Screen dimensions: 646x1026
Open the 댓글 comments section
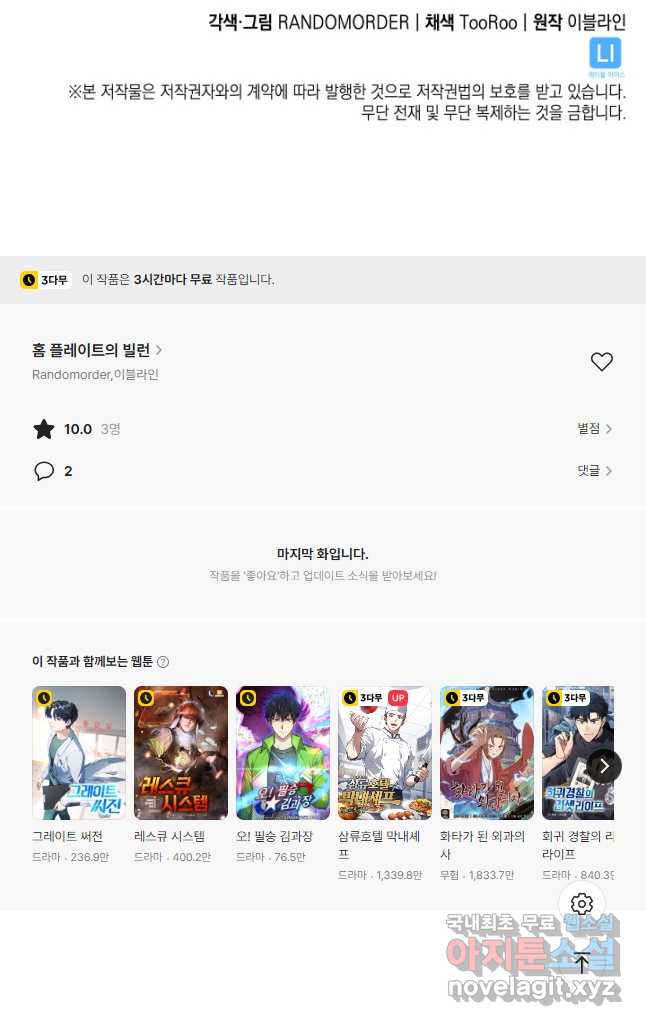coord(595,471)
